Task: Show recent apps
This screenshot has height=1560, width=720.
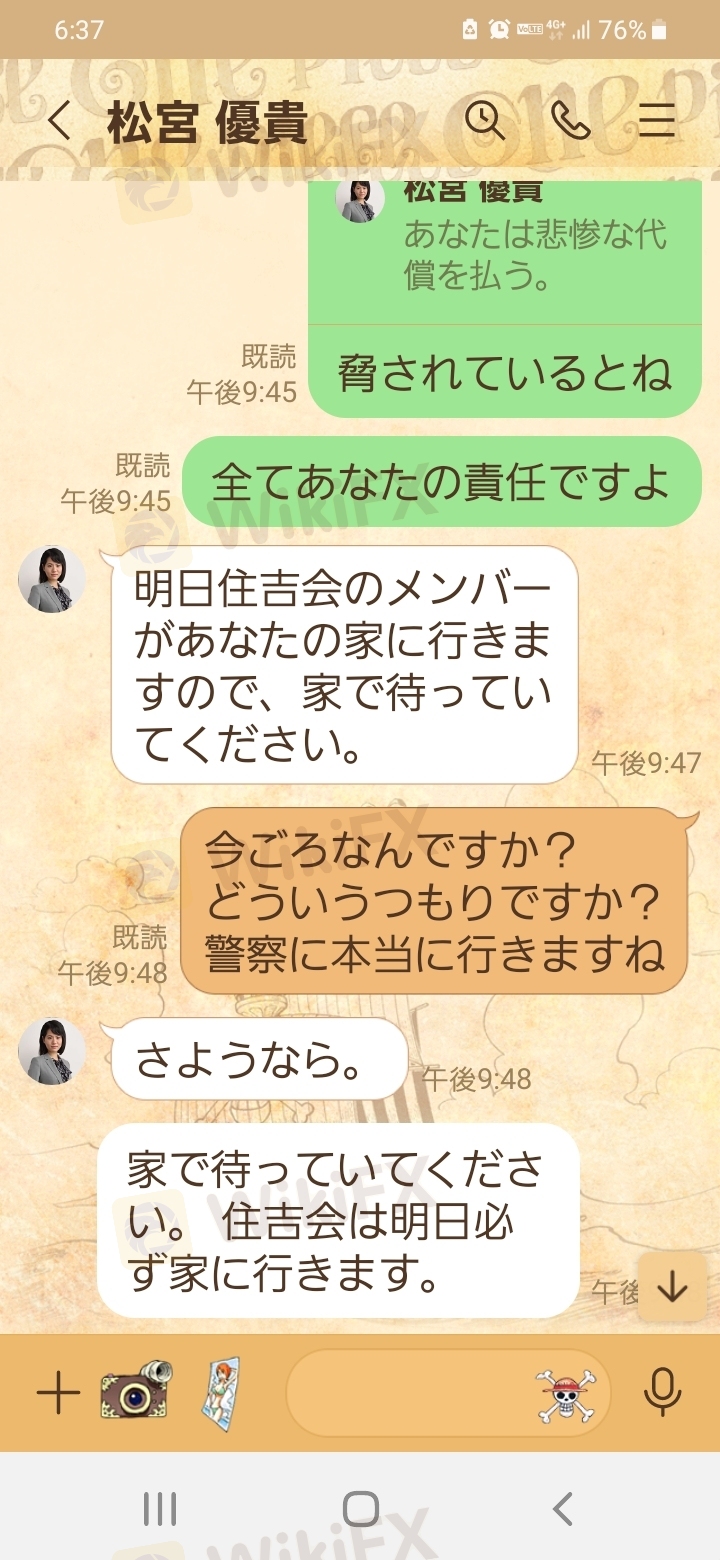Action: tap(160, 1507)
